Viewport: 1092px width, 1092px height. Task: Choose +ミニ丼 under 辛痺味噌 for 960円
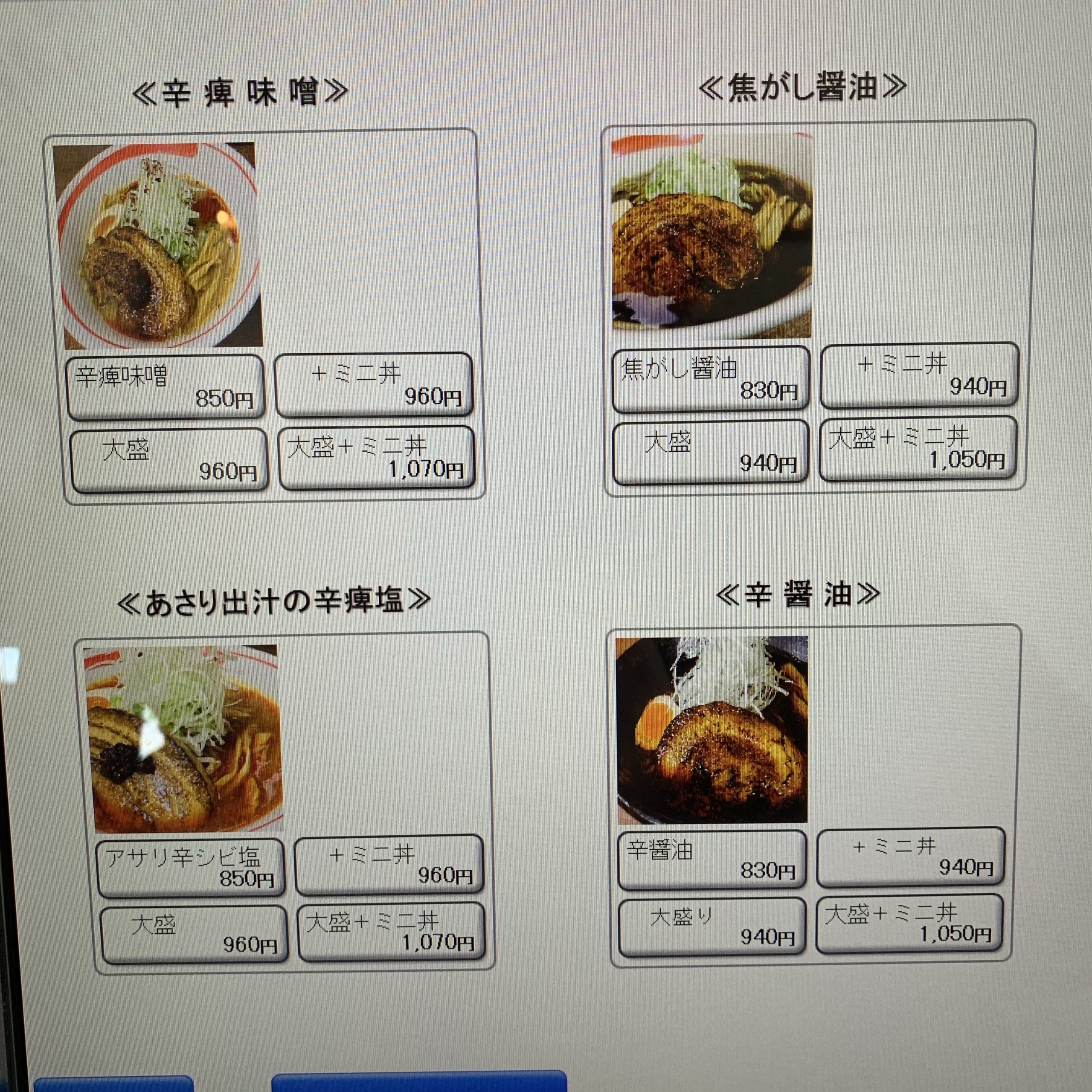tap(374, 384)
